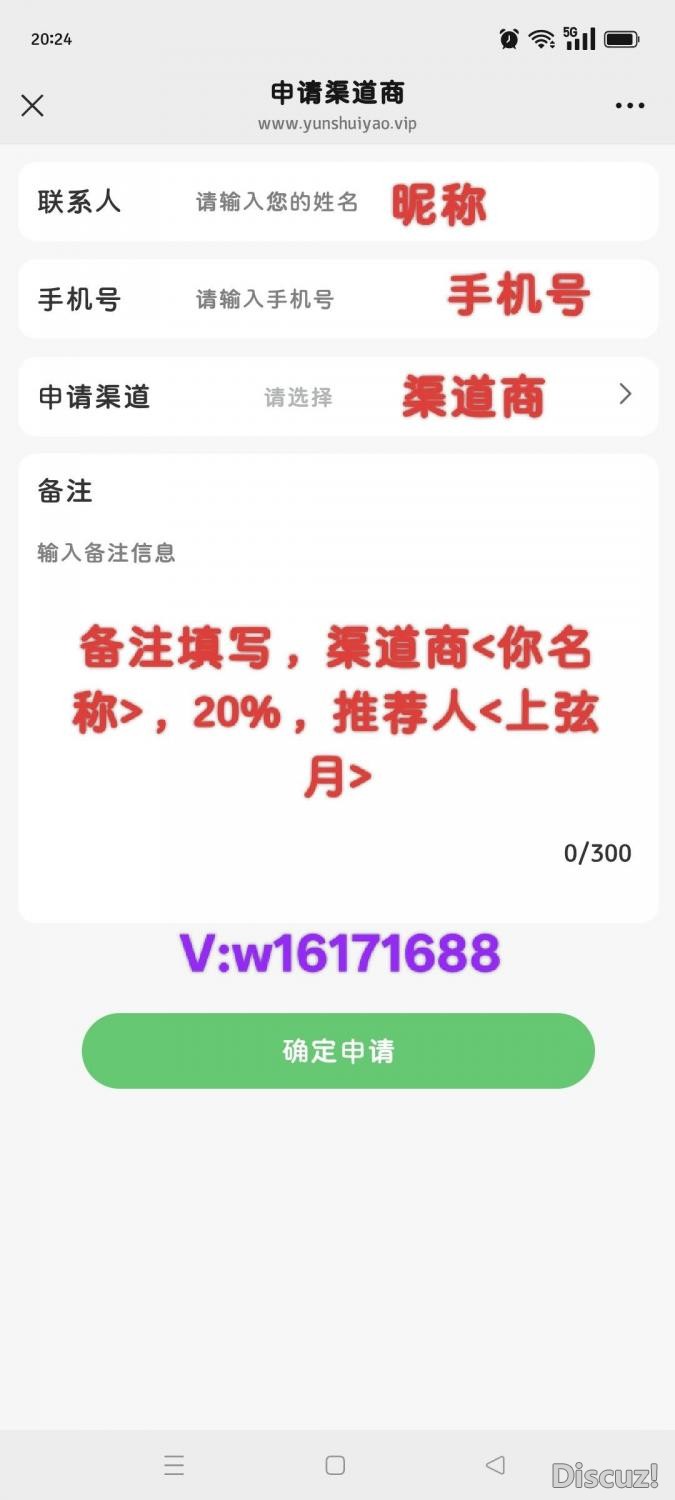
Task: Tap the 联系人 name input field
Action: [x=277, y=202]
